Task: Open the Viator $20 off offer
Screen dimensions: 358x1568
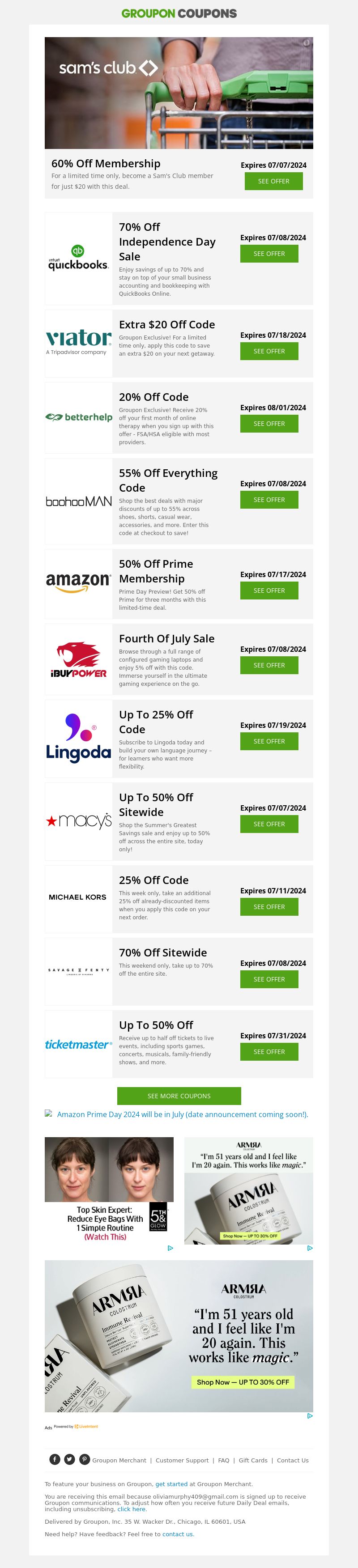Action: [269, 351]
